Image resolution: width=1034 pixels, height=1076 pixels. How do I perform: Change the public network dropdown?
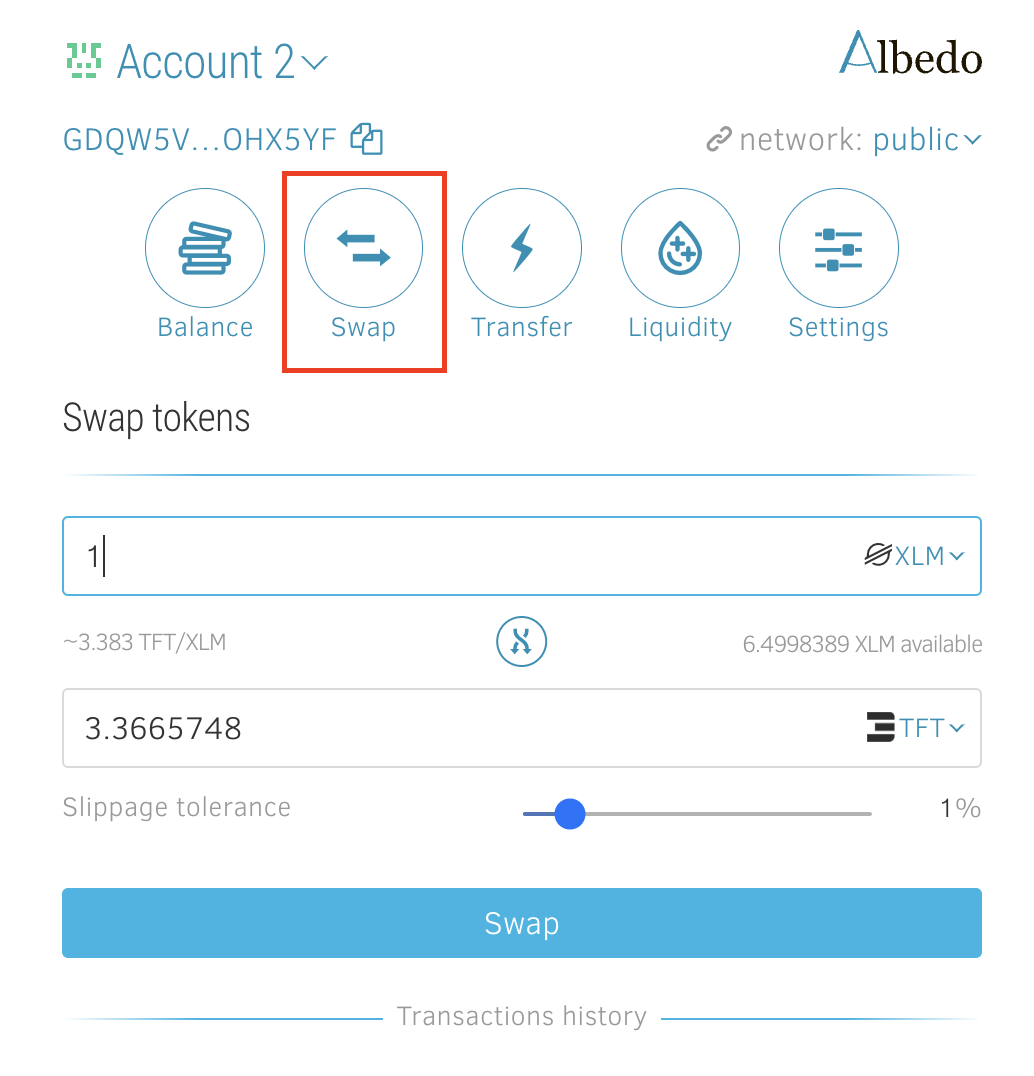tap(927, 141)
